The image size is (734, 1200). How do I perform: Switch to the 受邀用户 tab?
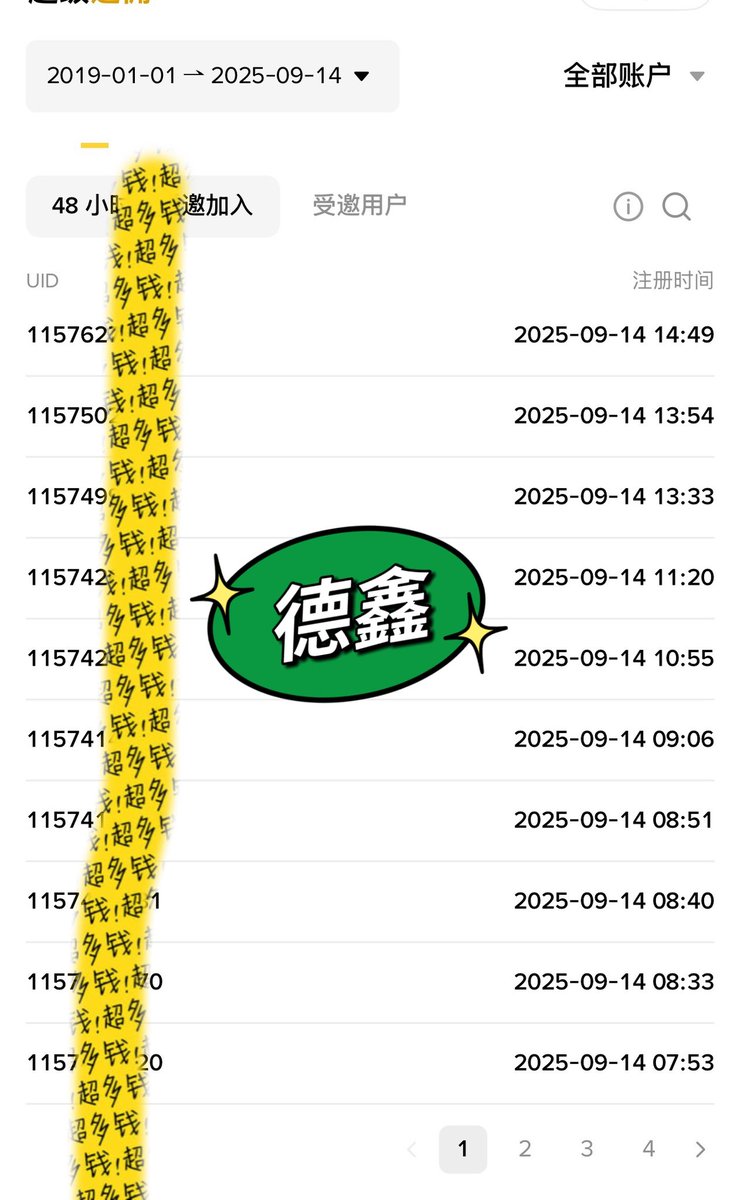click(x=359, y=206)
